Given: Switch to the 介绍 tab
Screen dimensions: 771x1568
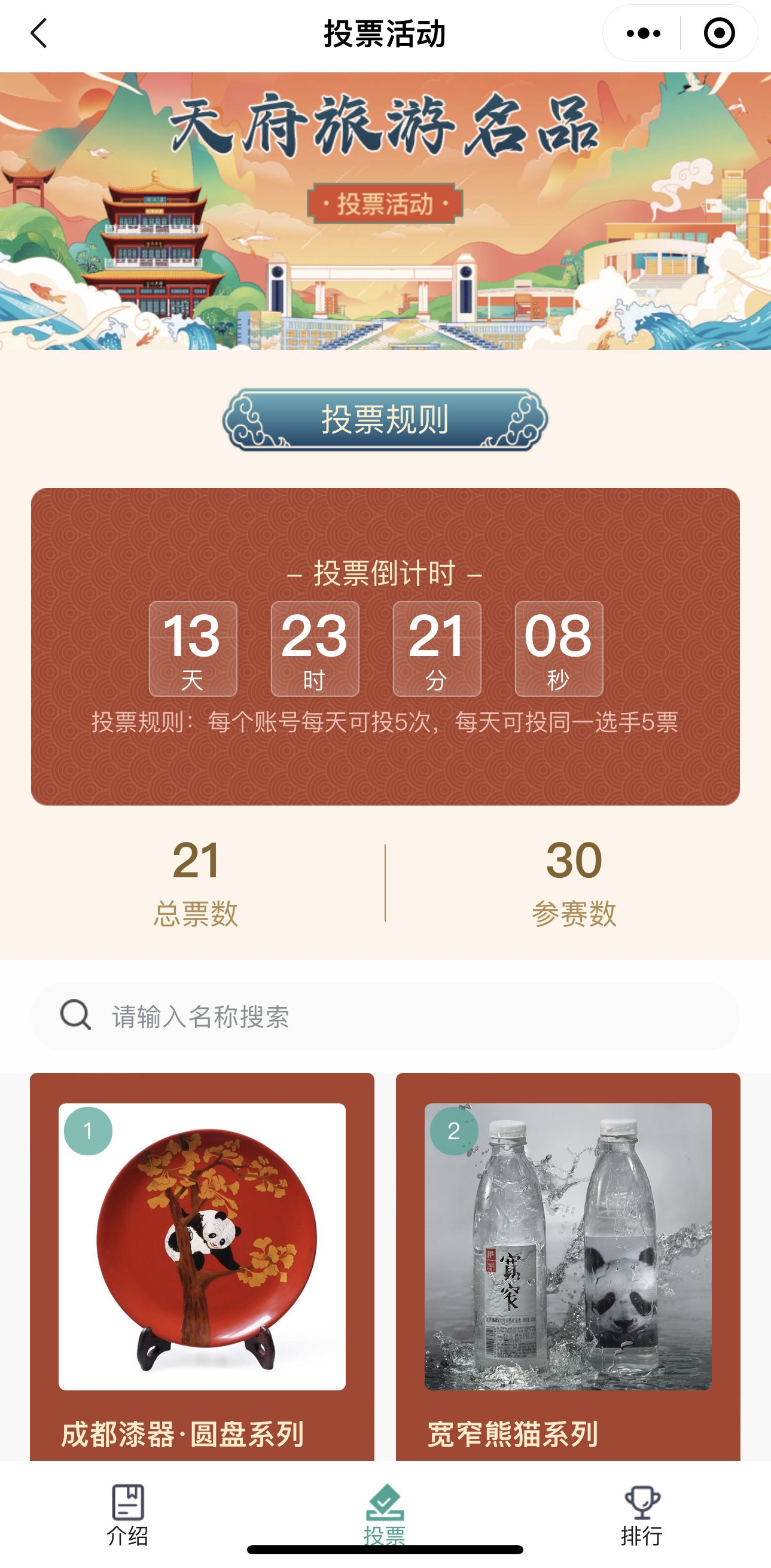Looking at the screenshot, I should pos(128,1514).
